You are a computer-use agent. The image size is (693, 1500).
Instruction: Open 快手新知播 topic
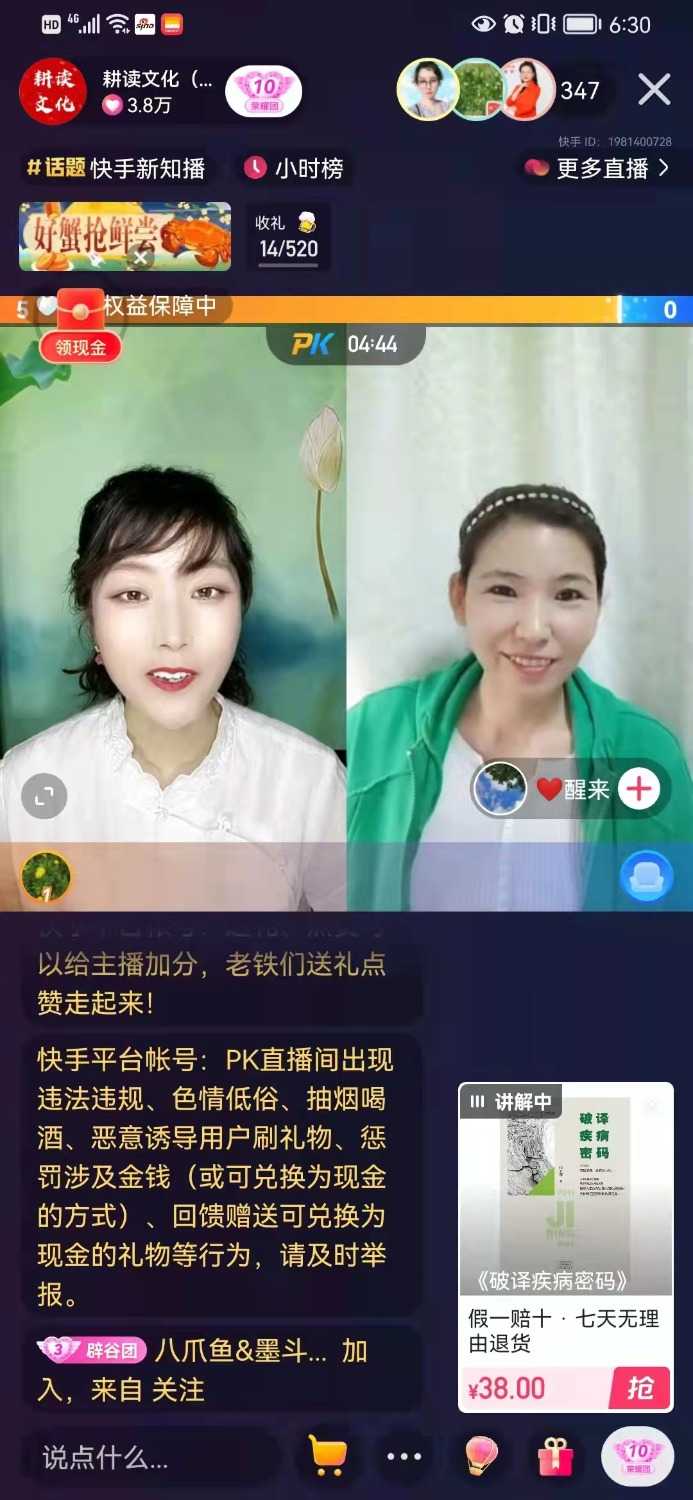tap(116, 168)
